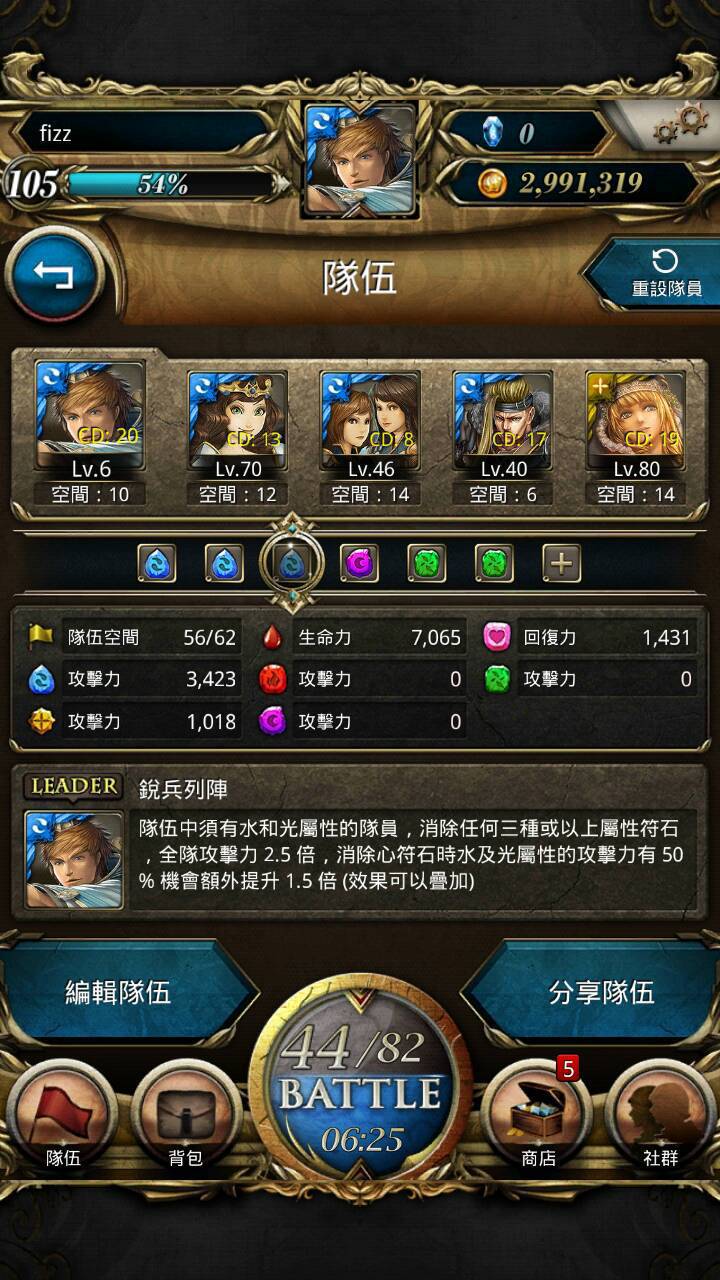Image resolution: width=720 pixels, height=1280 pixels.
Task: Go back with the blue return arrow
Action: click(54, 274)
